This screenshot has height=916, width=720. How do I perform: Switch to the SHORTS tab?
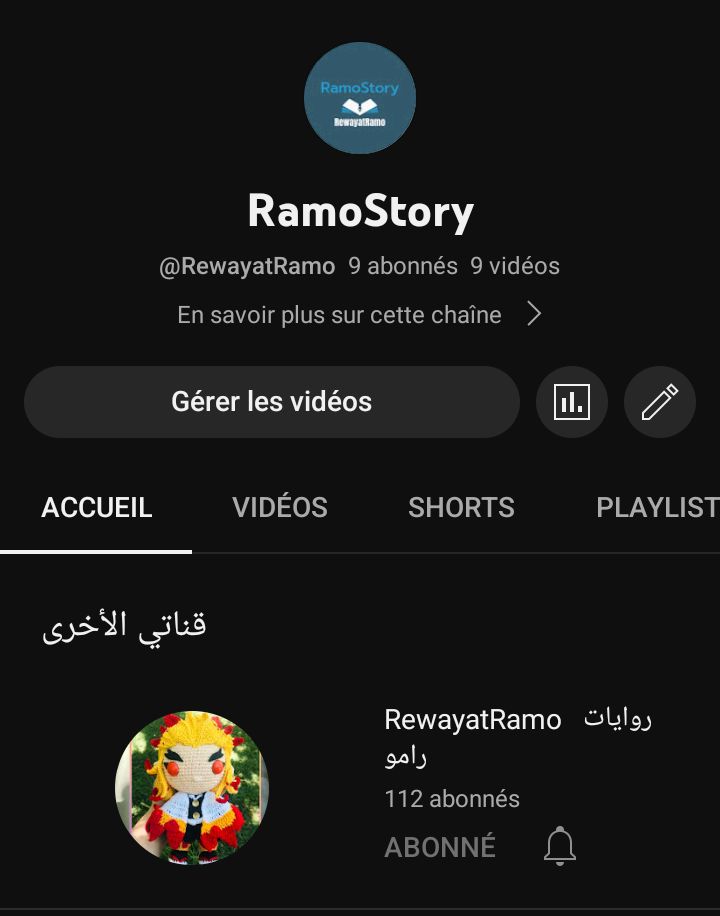pyautogui.click(x=461, y=507)
